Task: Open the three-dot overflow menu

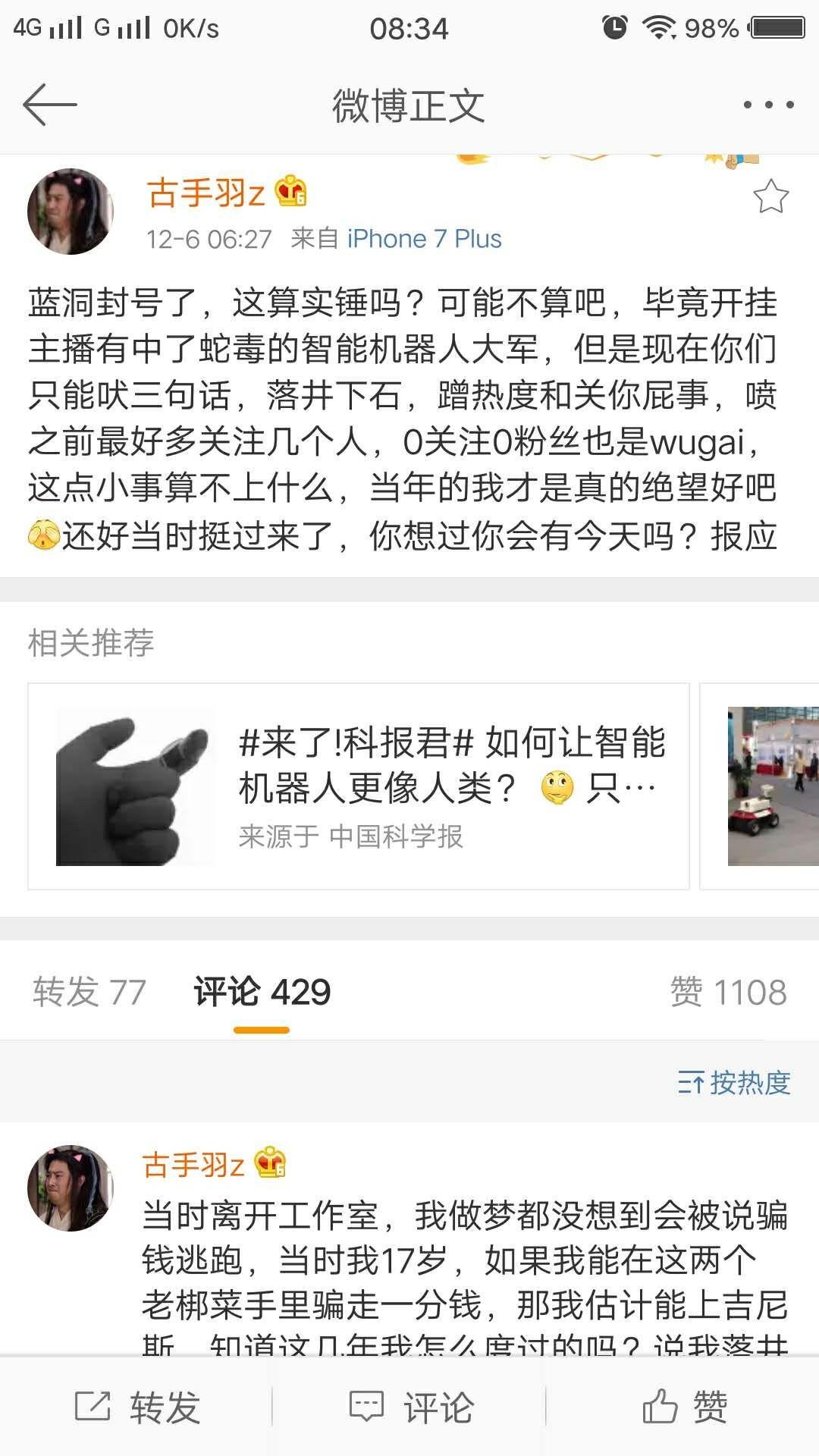Action: 767,105
